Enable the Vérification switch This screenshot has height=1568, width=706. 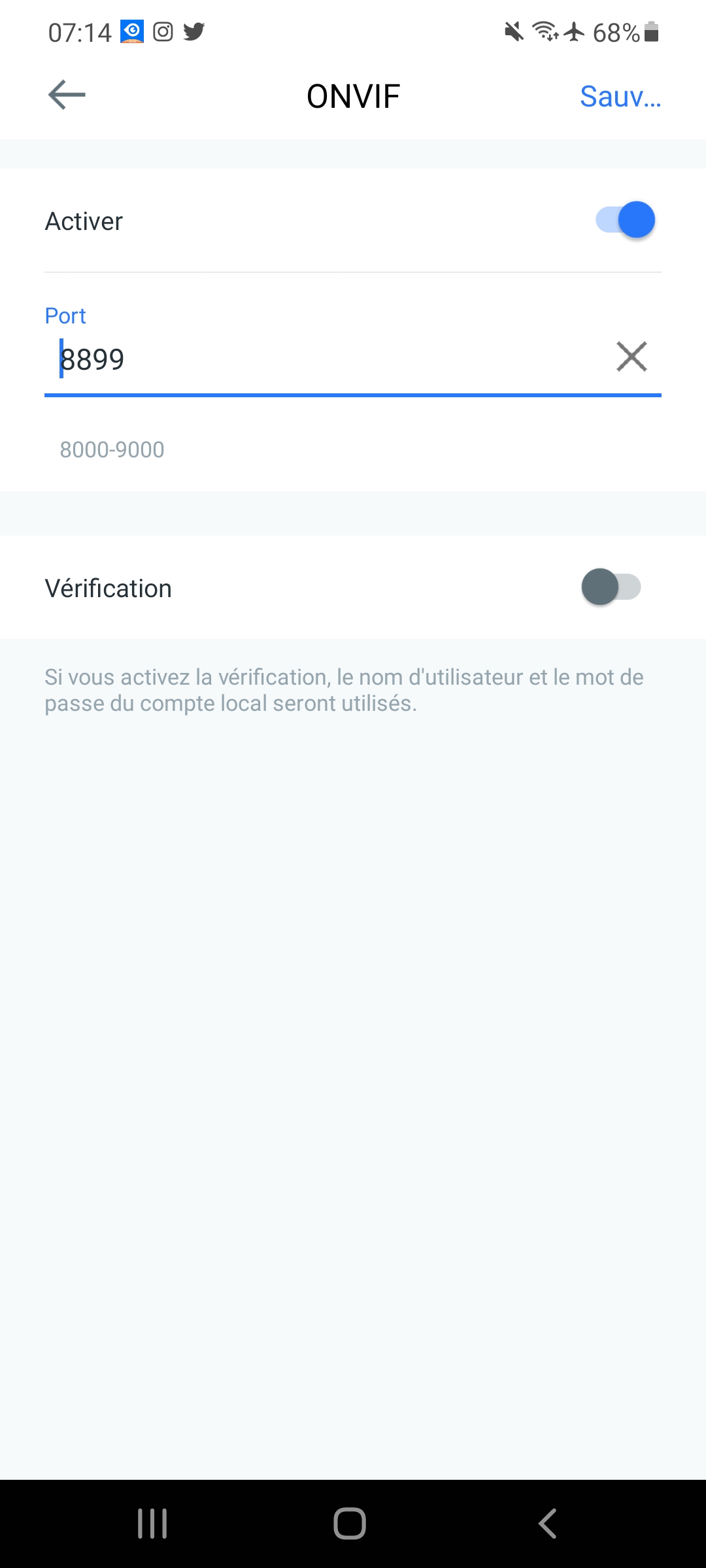(611, 587)
